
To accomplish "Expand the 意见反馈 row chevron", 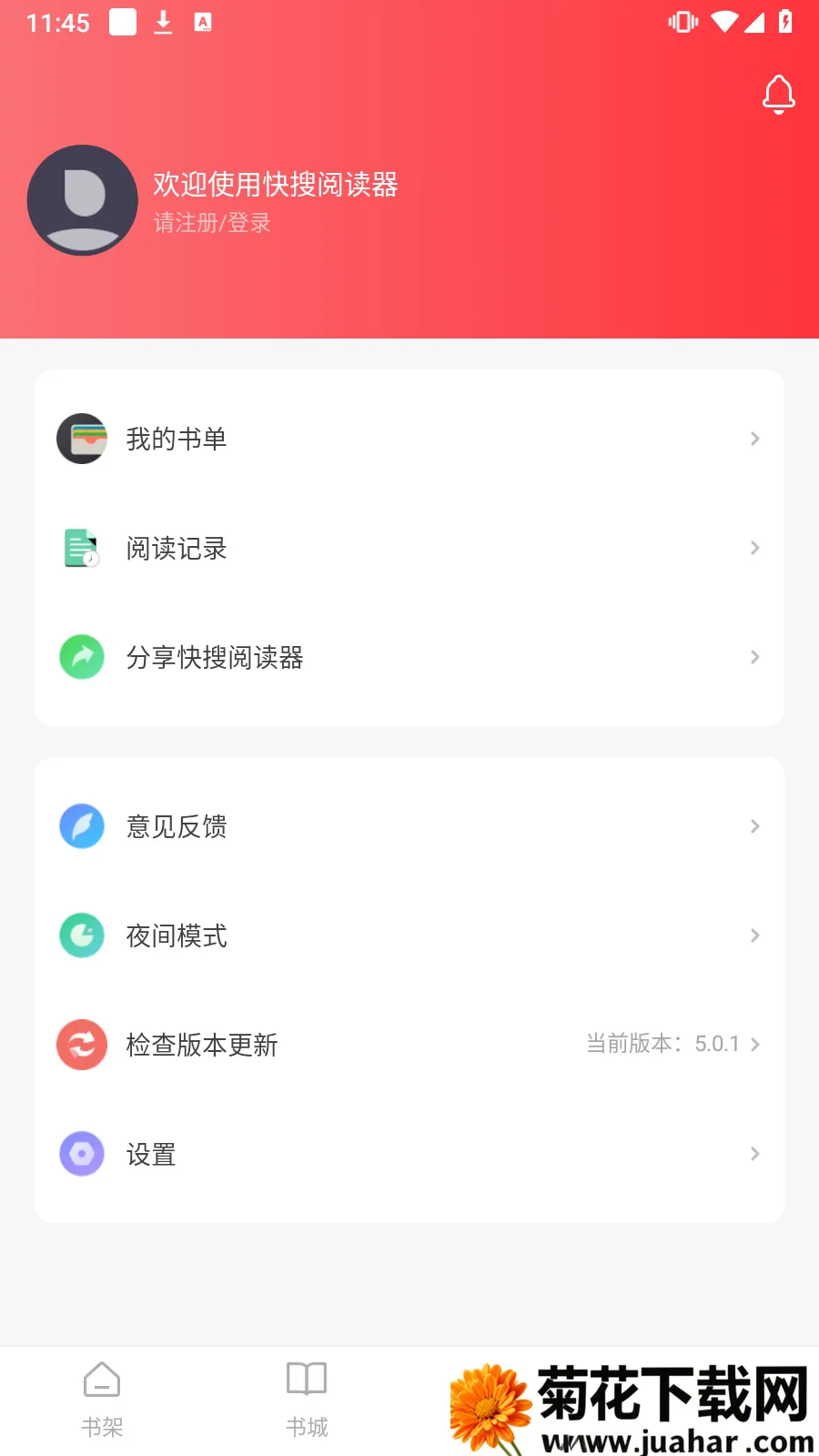I will pos(754,826).
